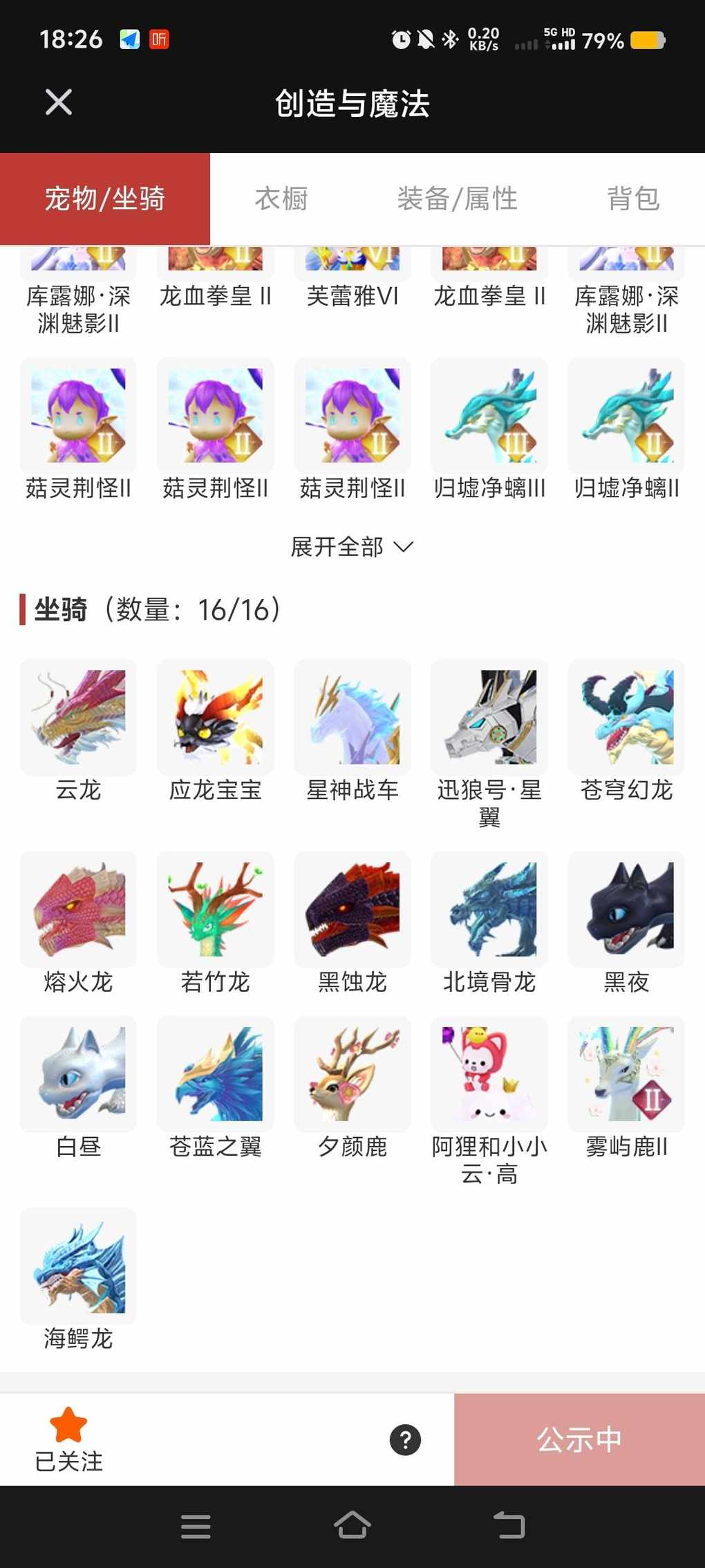The width and height of the screenshot is (705, 1568).
Task: Open the question mark help icon
Action: (406, 1440)
